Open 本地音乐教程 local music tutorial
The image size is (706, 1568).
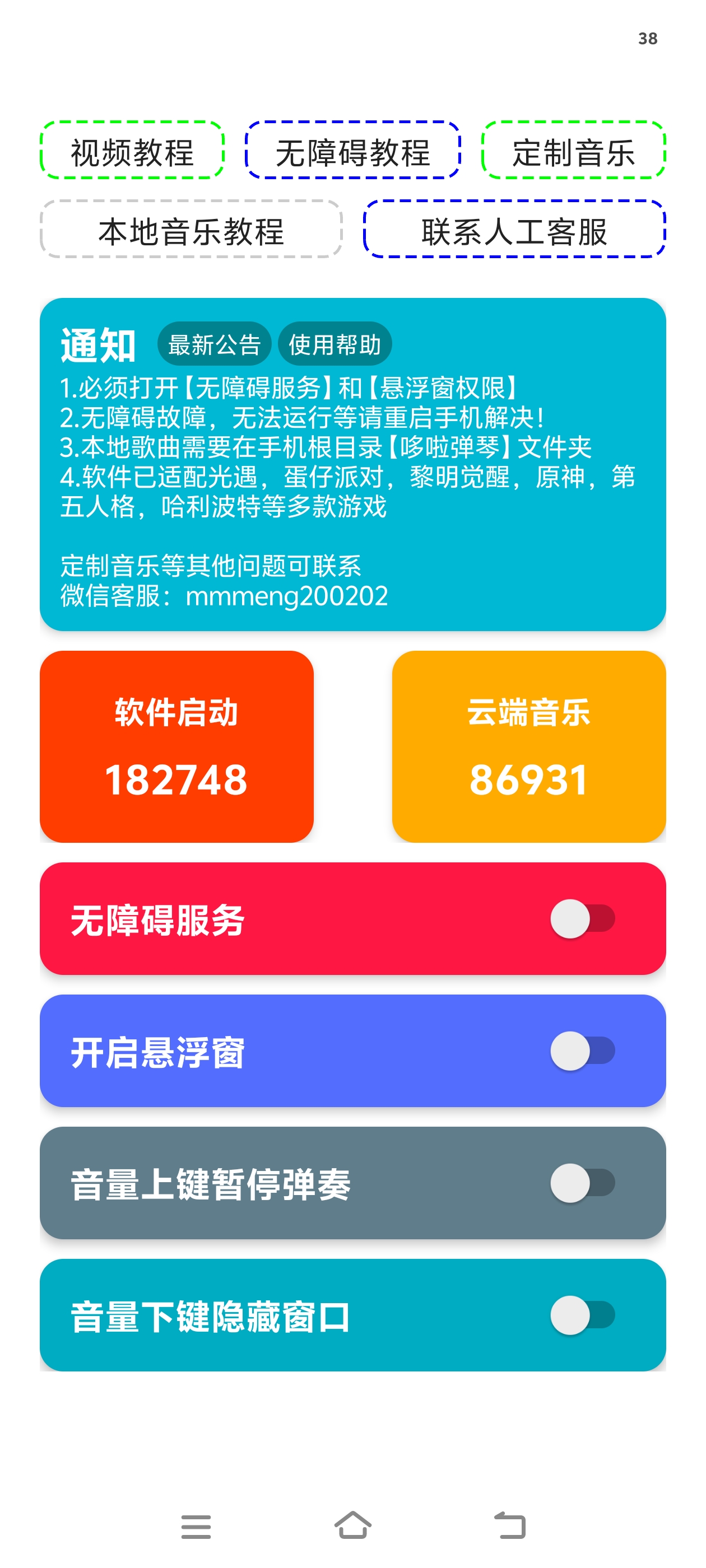click(x=191, y=230)
